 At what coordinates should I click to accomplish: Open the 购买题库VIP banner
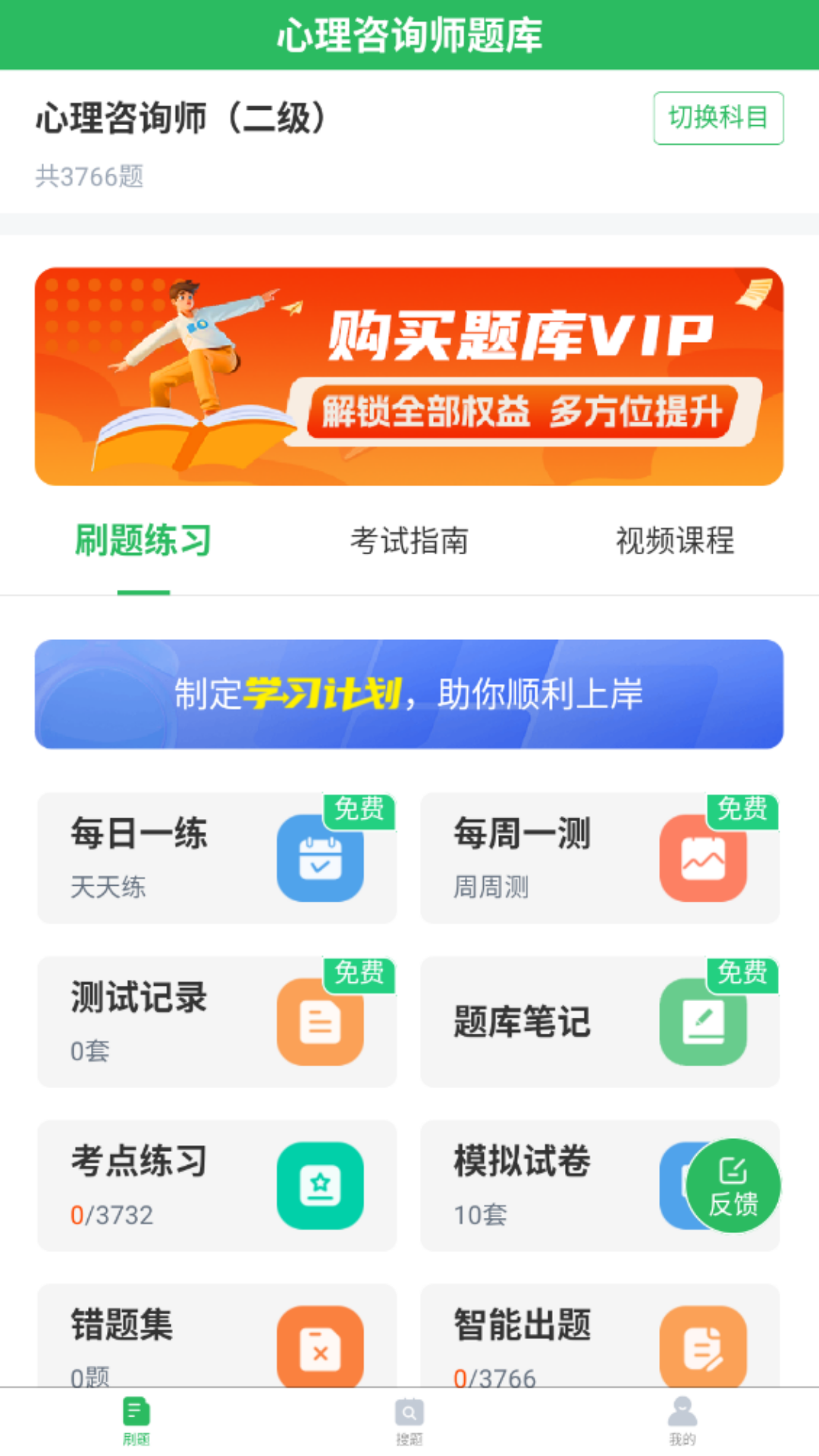409,376
